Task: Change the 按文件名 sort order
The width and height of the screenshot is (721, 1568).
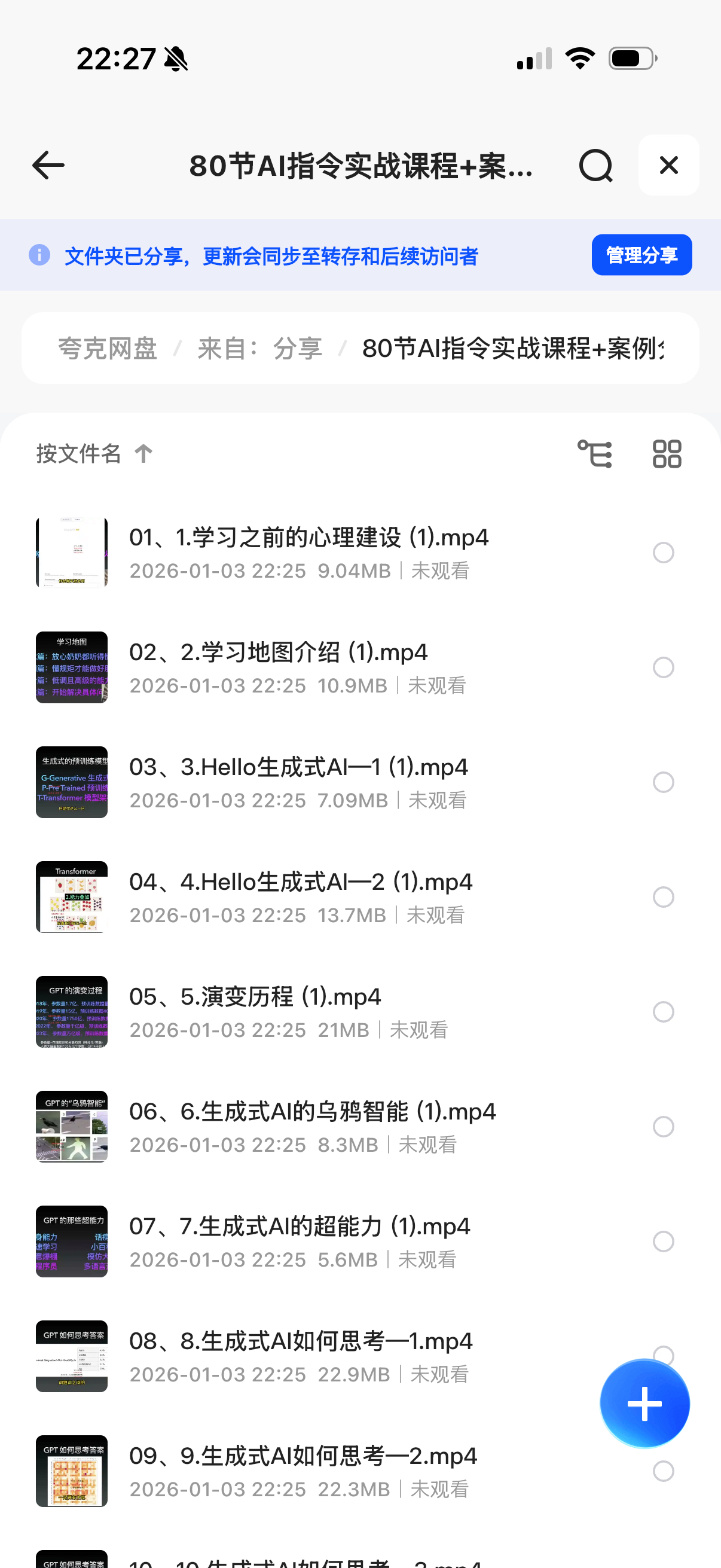Action: click(94, 453)
